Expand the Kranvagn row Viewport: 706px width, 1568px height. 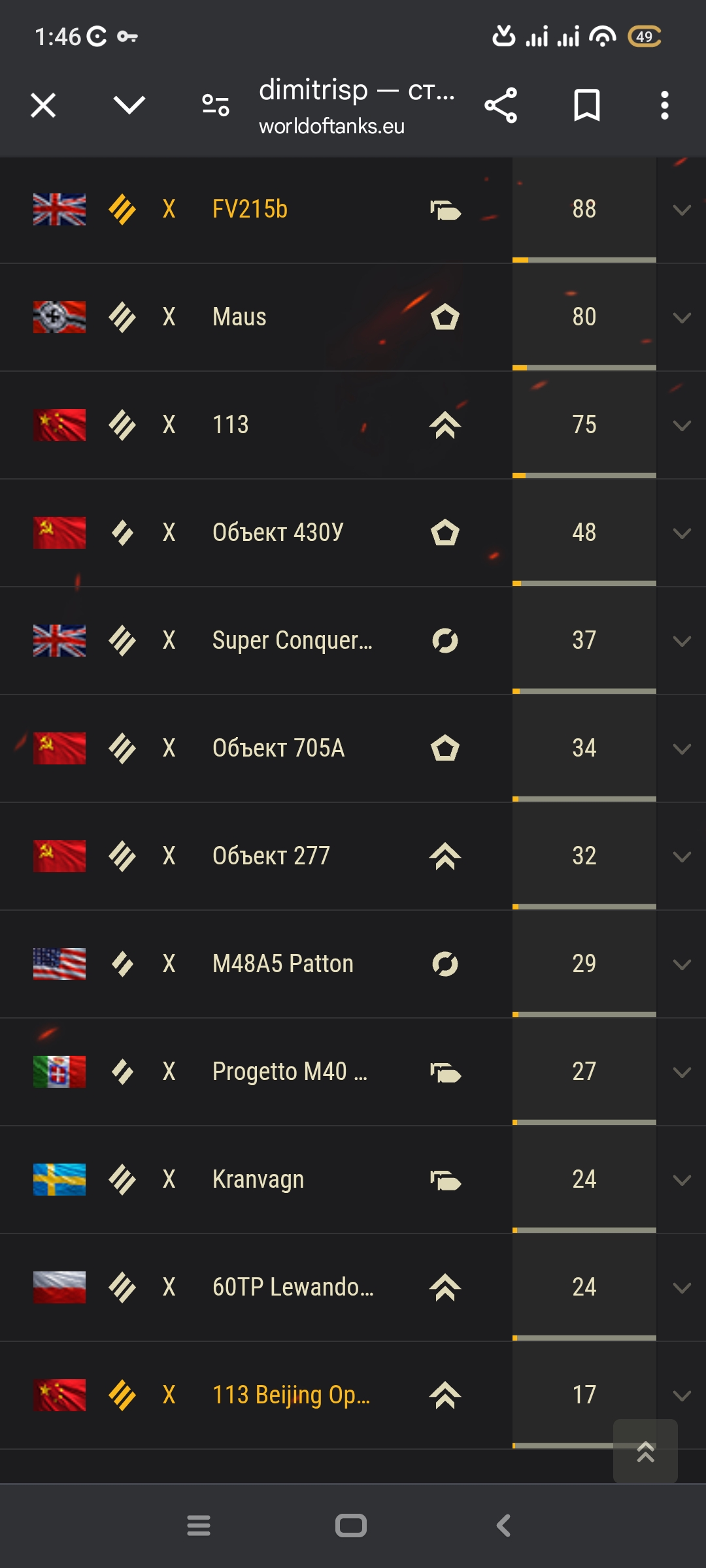682,1180
